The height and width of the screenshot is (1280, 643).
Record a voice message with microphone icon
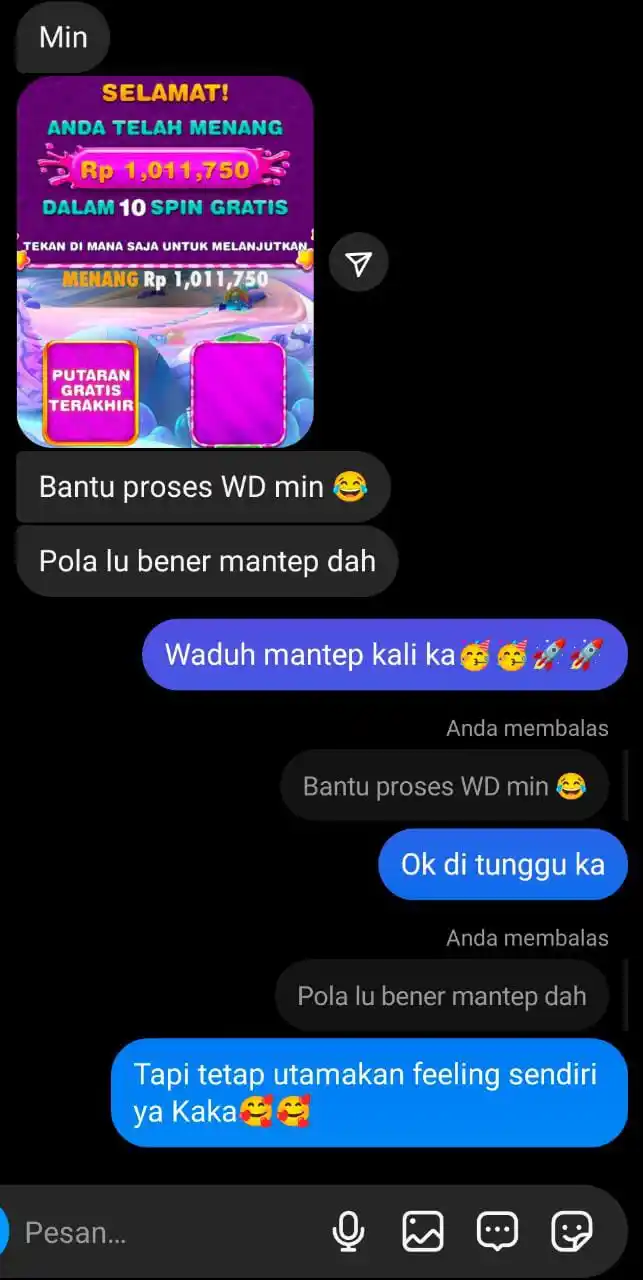point(348,1232)
